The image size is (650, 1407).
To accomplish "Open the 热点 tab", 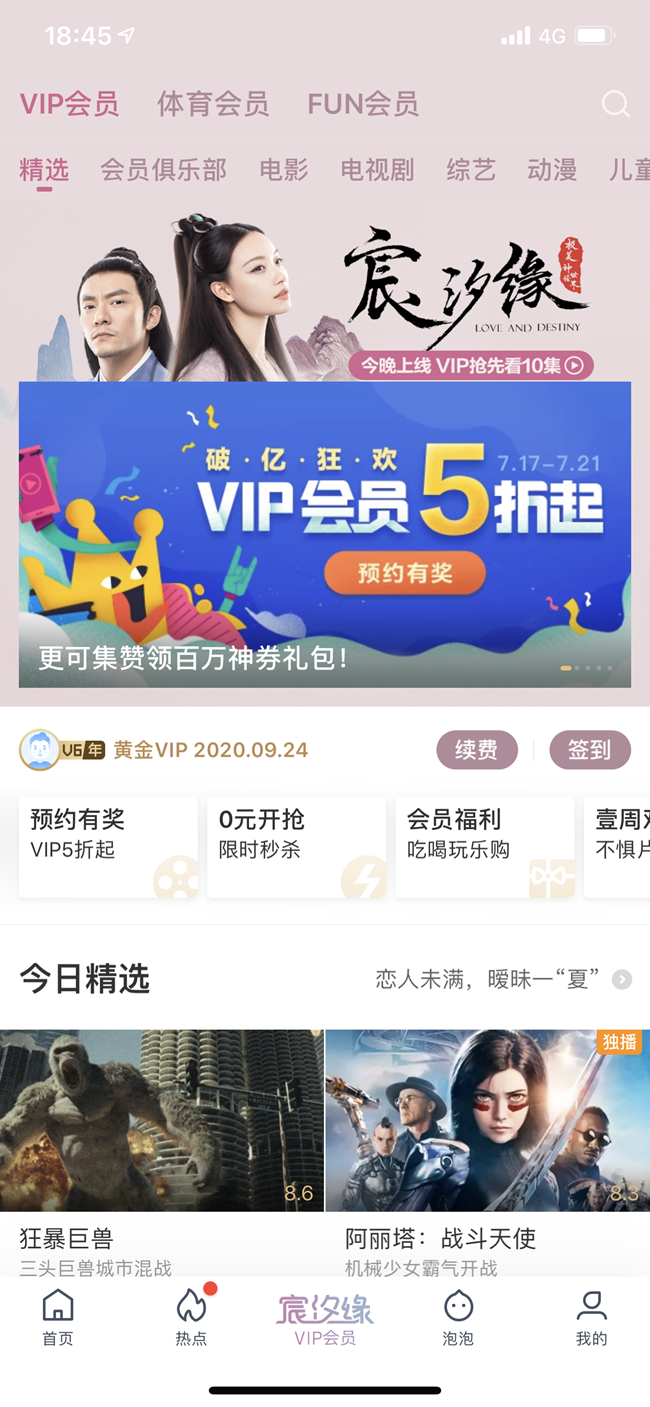I will pyautogui.click(x=191, y=1318).
